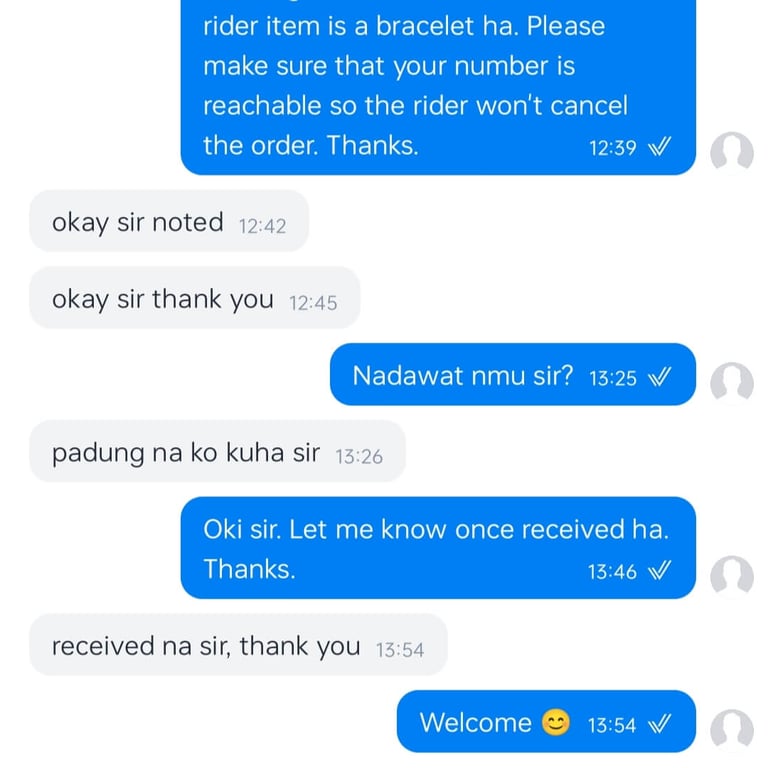This screenshot has width=768, height=768.
Task: Open profile avatar beside 'Oki sir' message
Action: (x=731, y=575)
